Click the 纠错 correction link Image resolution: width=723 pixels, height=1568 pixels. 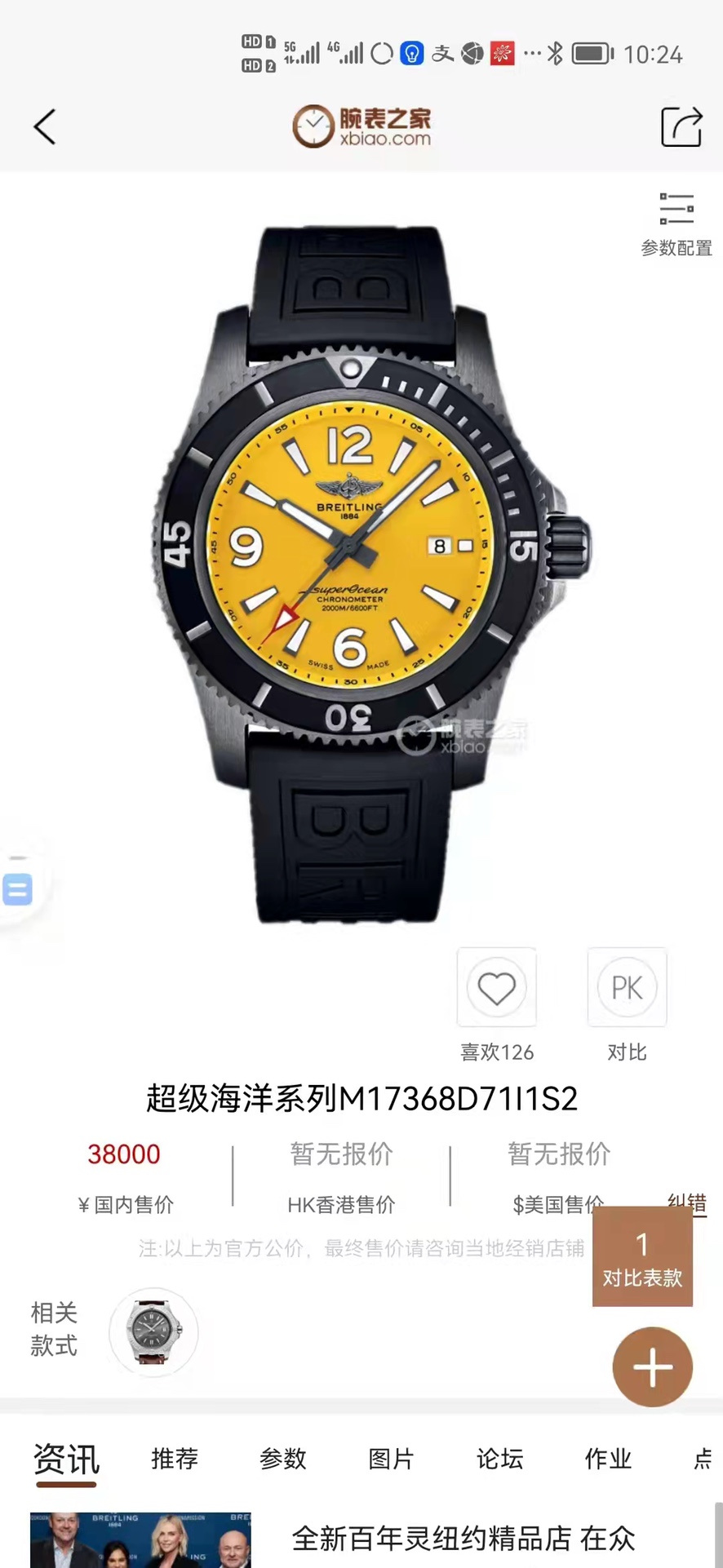click(x=688, y=1203)
